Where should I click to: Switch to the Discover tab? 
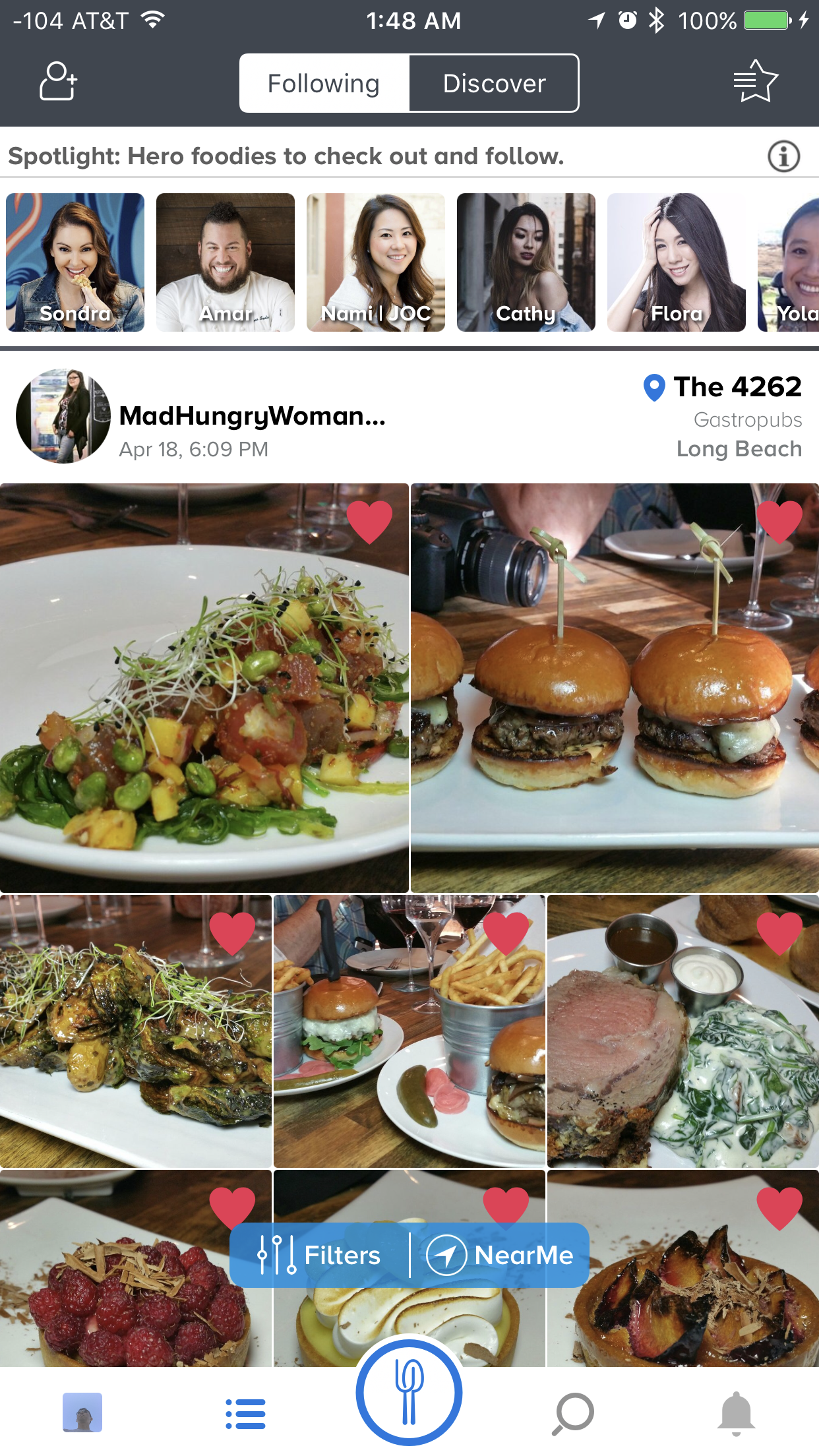pyautogui.click(x=494, y=84)
